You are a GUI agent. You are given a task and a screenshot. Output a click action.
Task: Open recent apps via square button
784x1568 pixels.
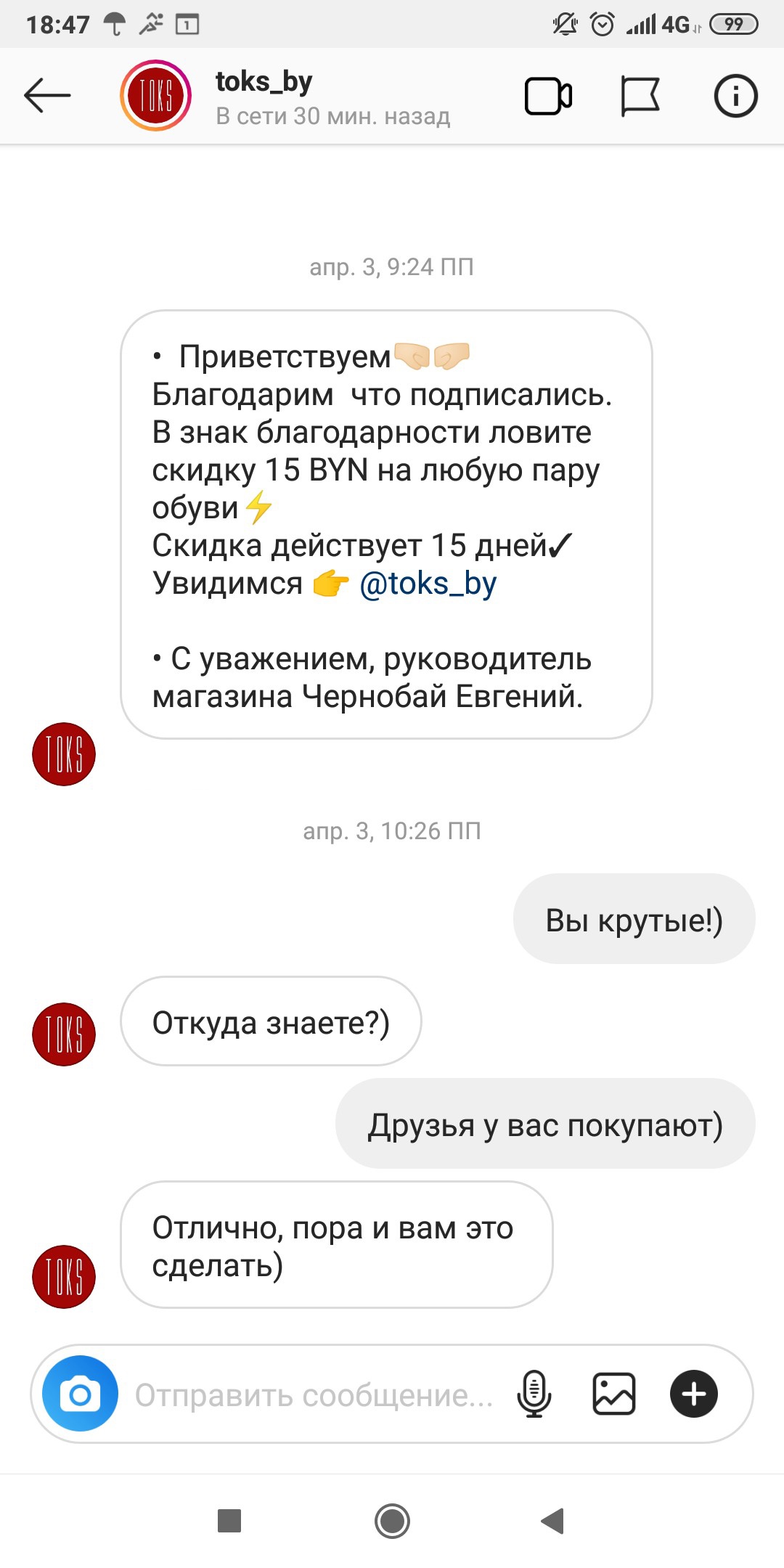[229, 1521]
